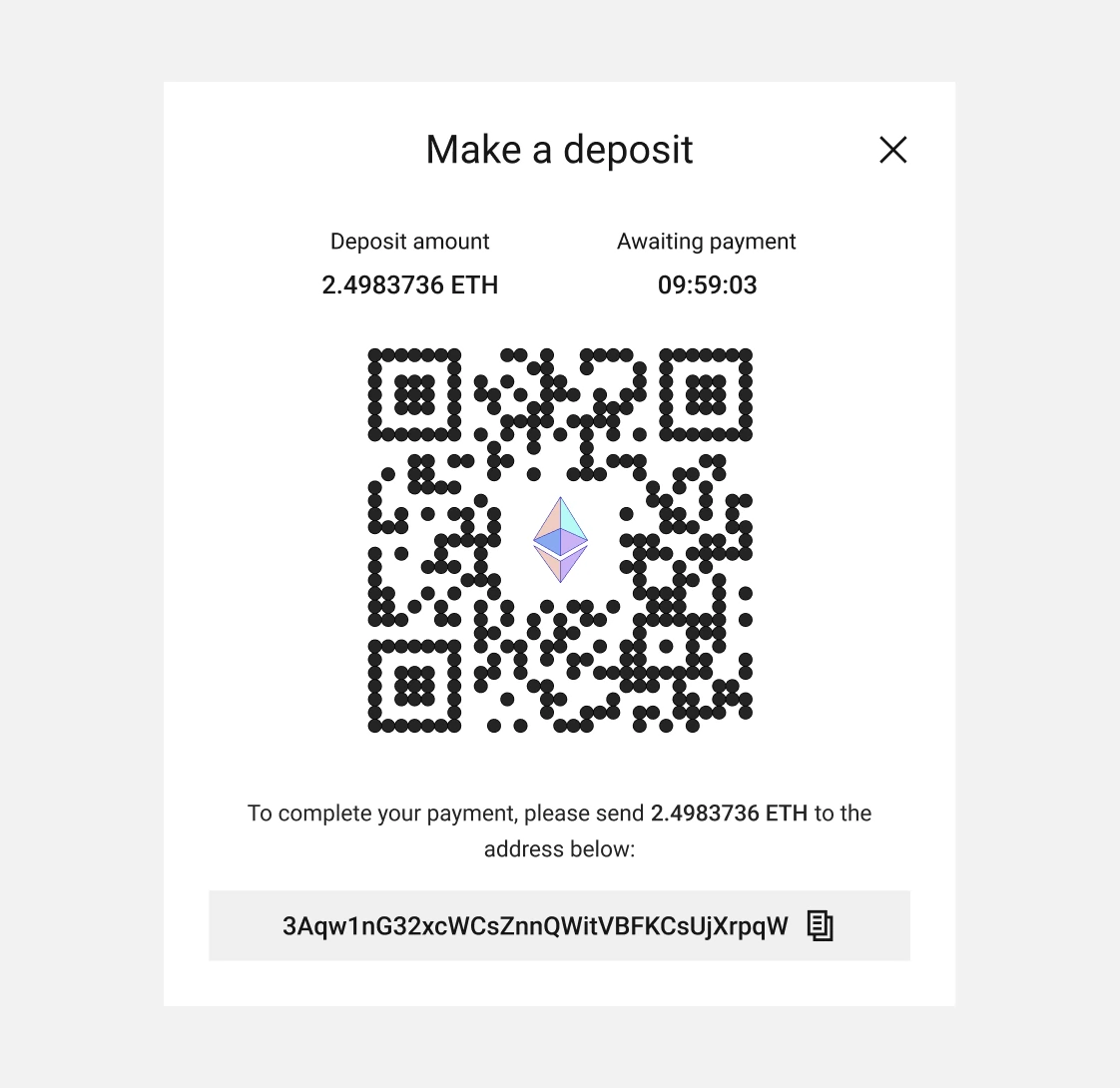Close the Make a deposit dialog
The width and height of the screenshot is (1120, 1088).
[x=892, y=150]
